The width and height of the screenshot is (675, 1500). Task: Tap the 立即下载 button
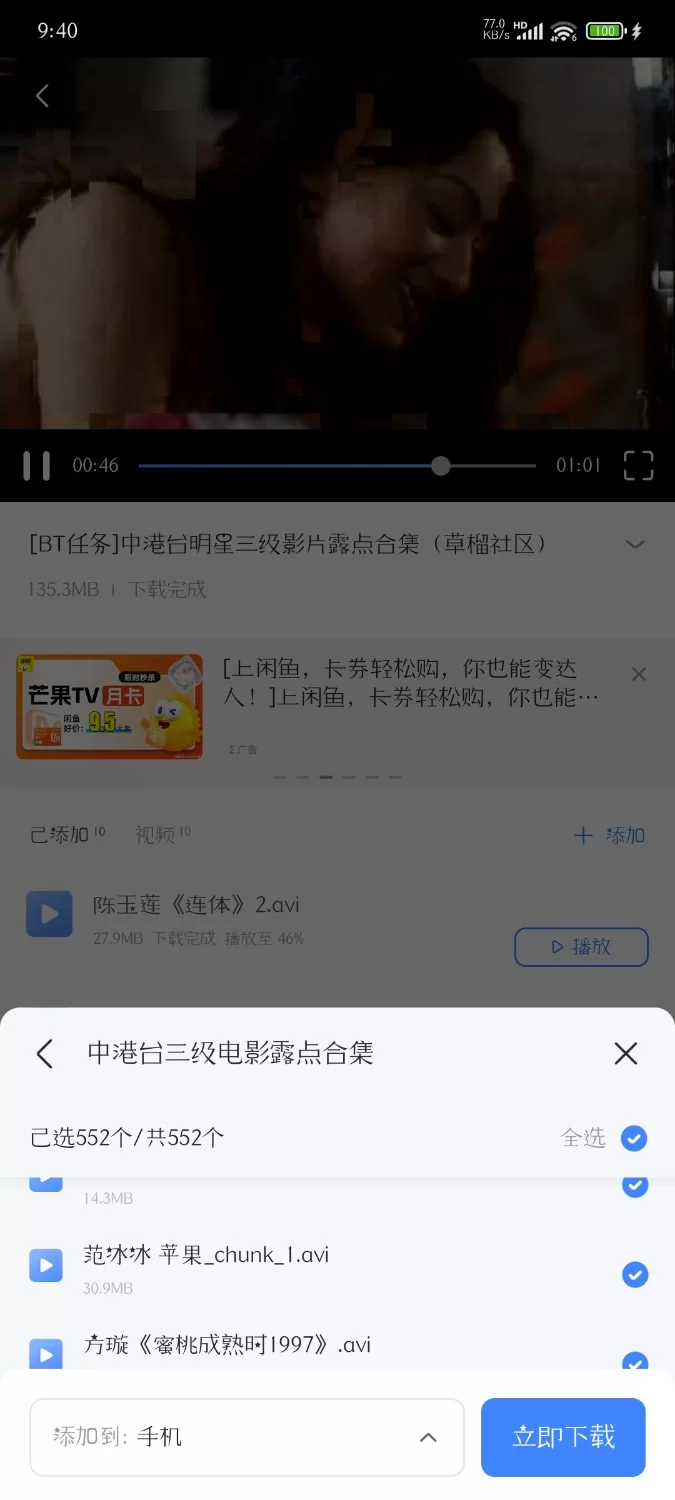pos(563,1437)
